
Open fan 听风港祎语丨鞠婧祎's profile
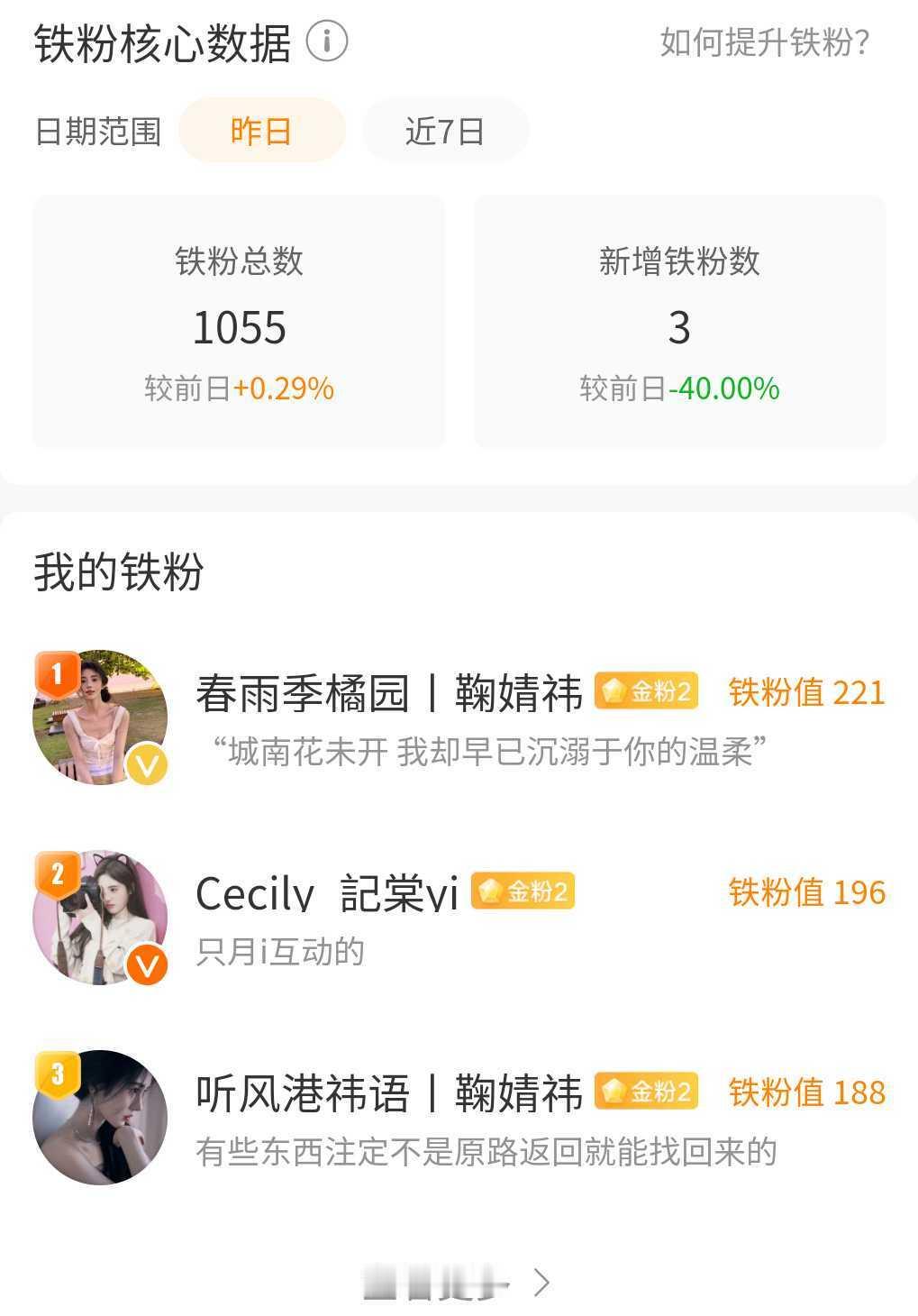(x=459, y=1118)
